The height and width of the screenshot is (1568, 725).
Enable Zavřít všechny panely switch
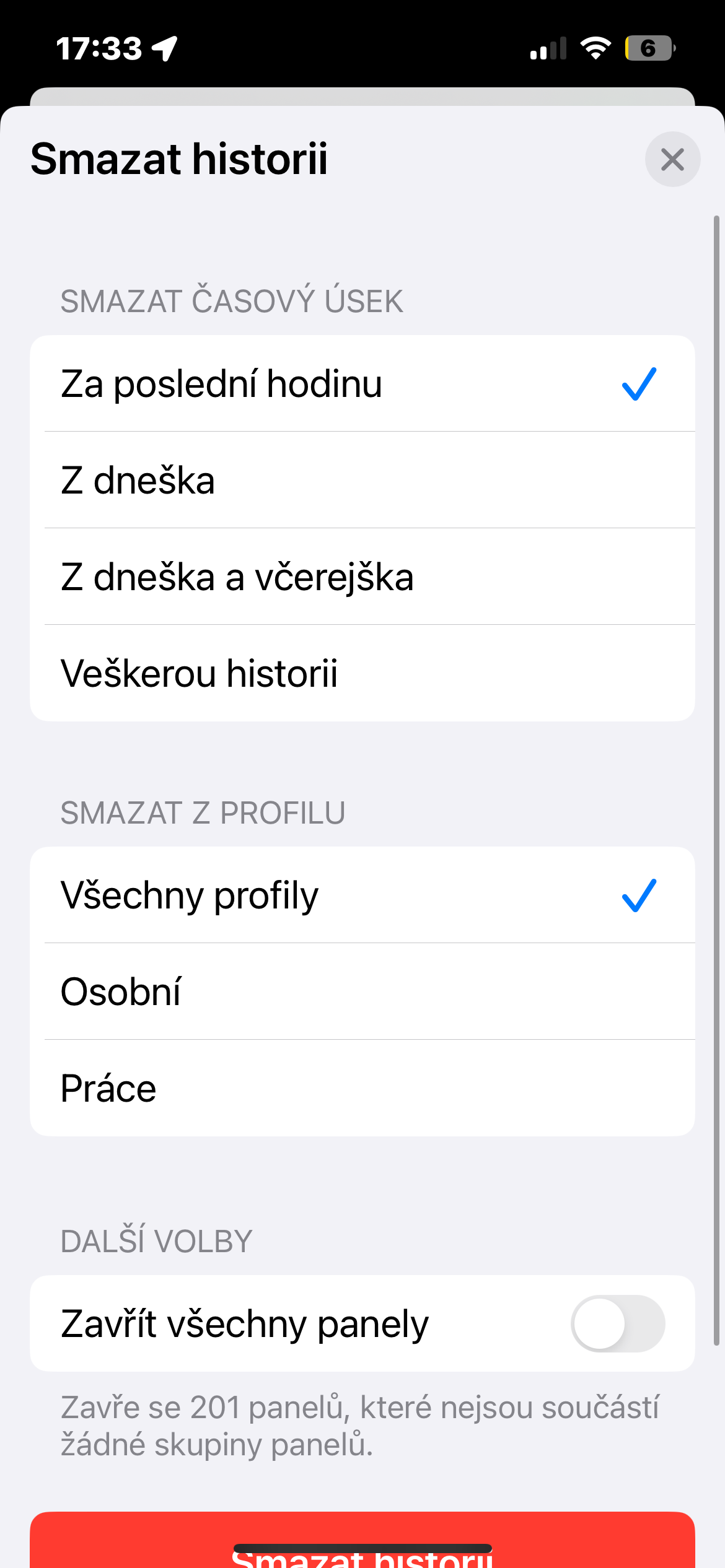pos(617,1324)
